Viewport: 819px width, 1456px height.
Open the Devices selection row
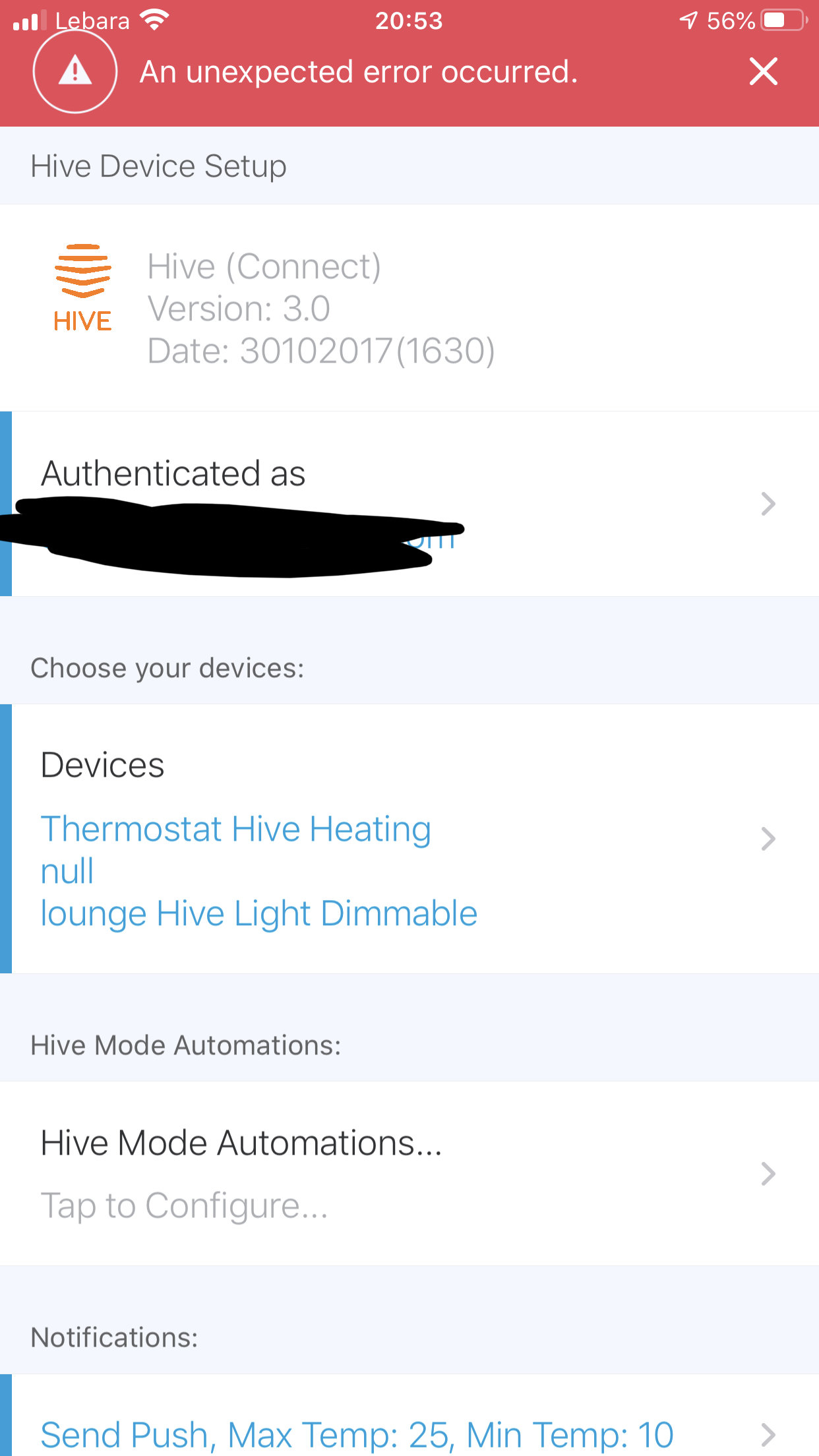pos(409,839)
